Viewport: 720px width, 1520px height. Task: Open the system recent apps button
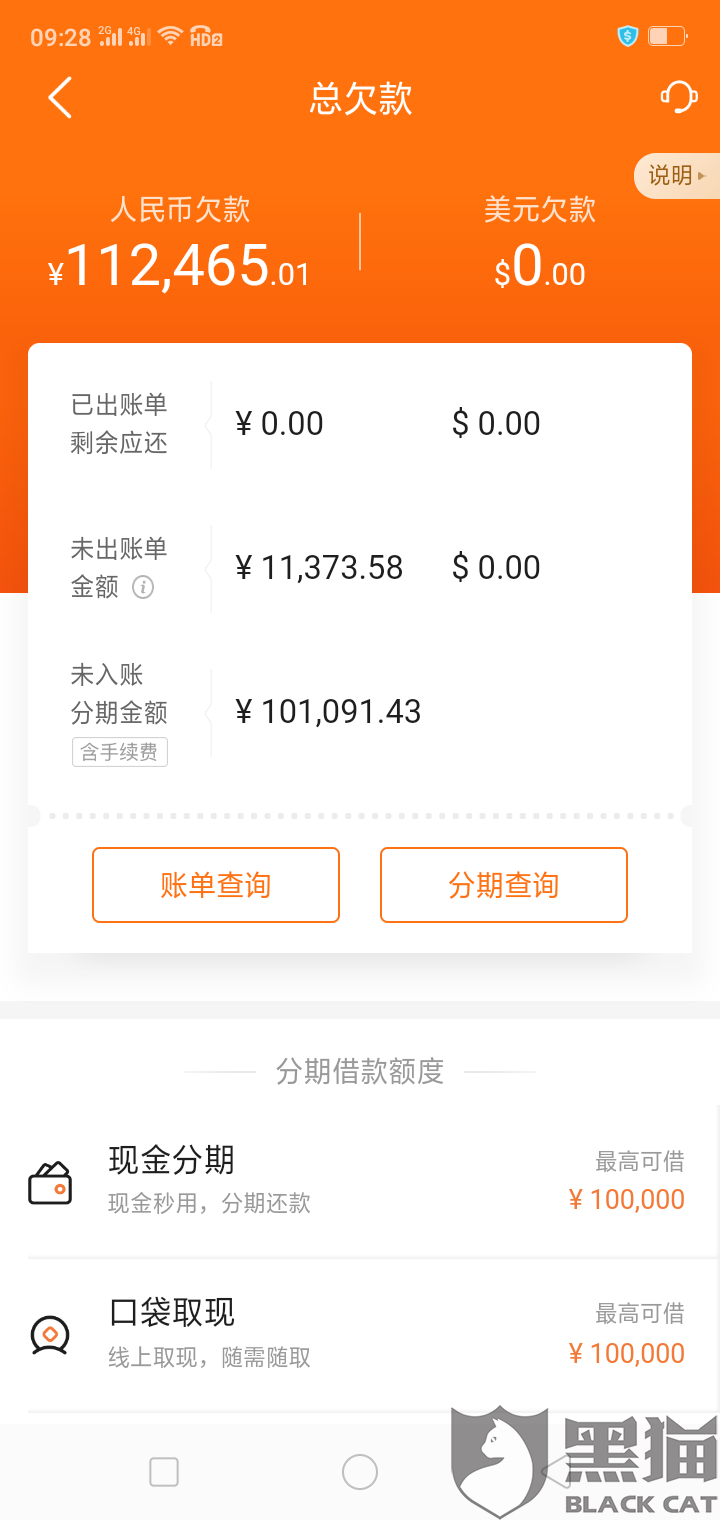coord(164,1471)
